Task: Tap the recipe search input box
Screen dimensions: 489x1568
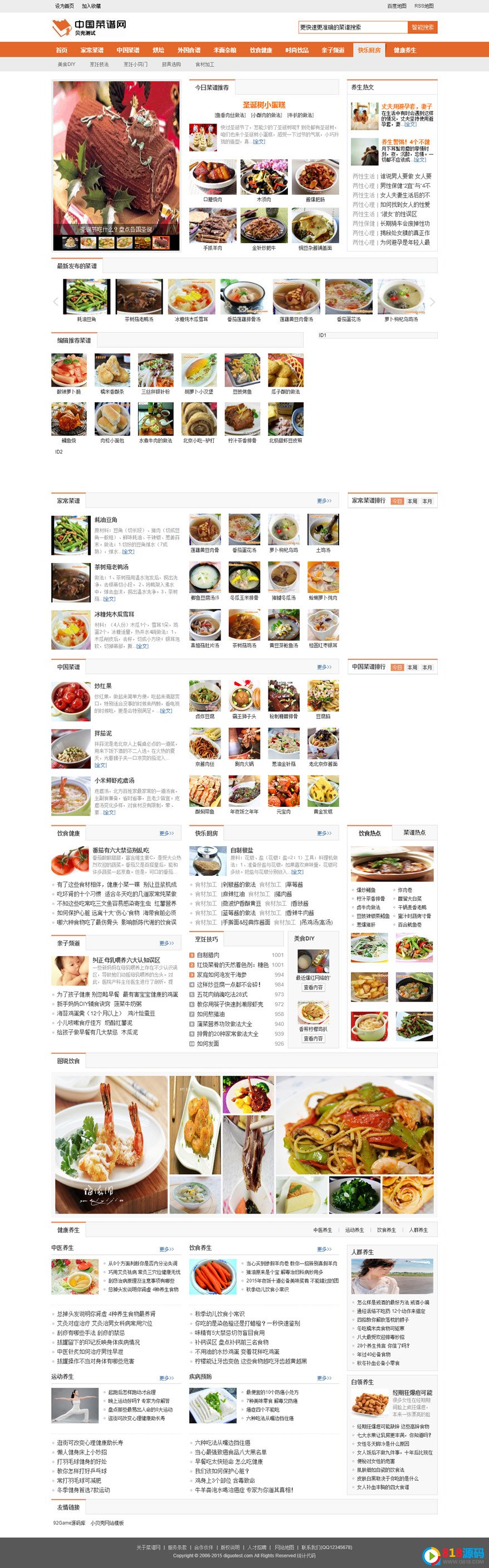Action: click(x=352, y=27)
